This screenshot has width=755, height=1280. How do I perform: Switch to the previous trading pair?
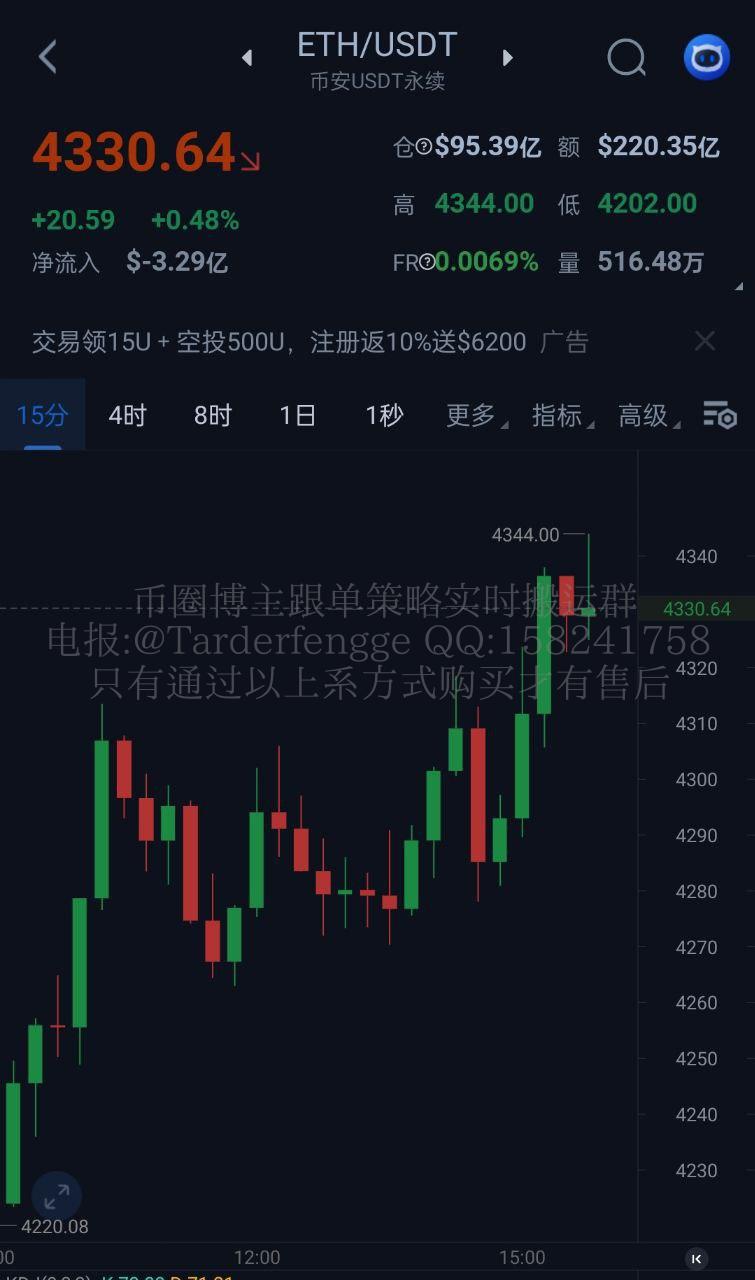tap(247, 58)
